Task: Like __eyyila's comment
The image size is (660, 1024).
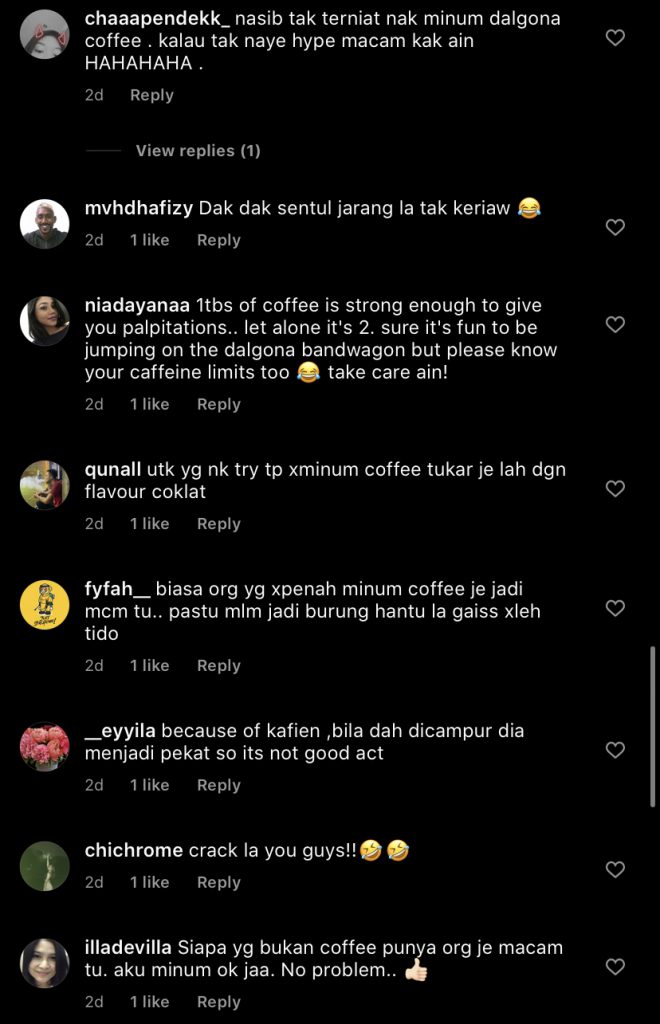Action: (616, 750)
